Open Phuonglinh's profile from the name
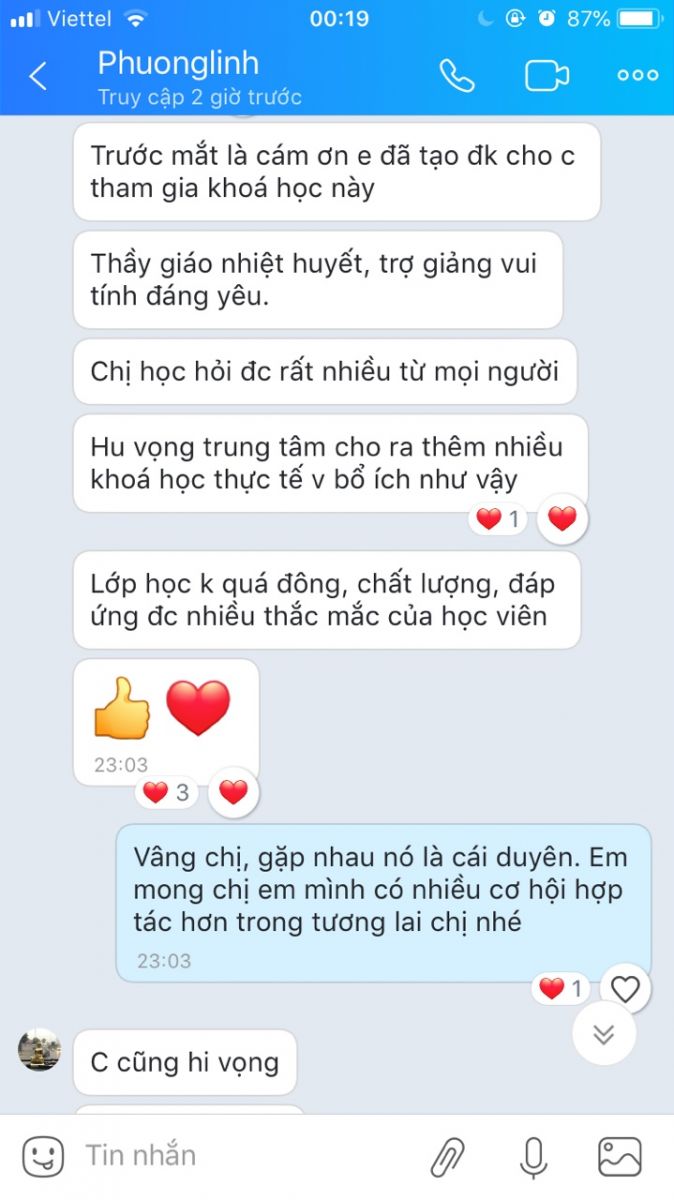 [x=178, y=64]
